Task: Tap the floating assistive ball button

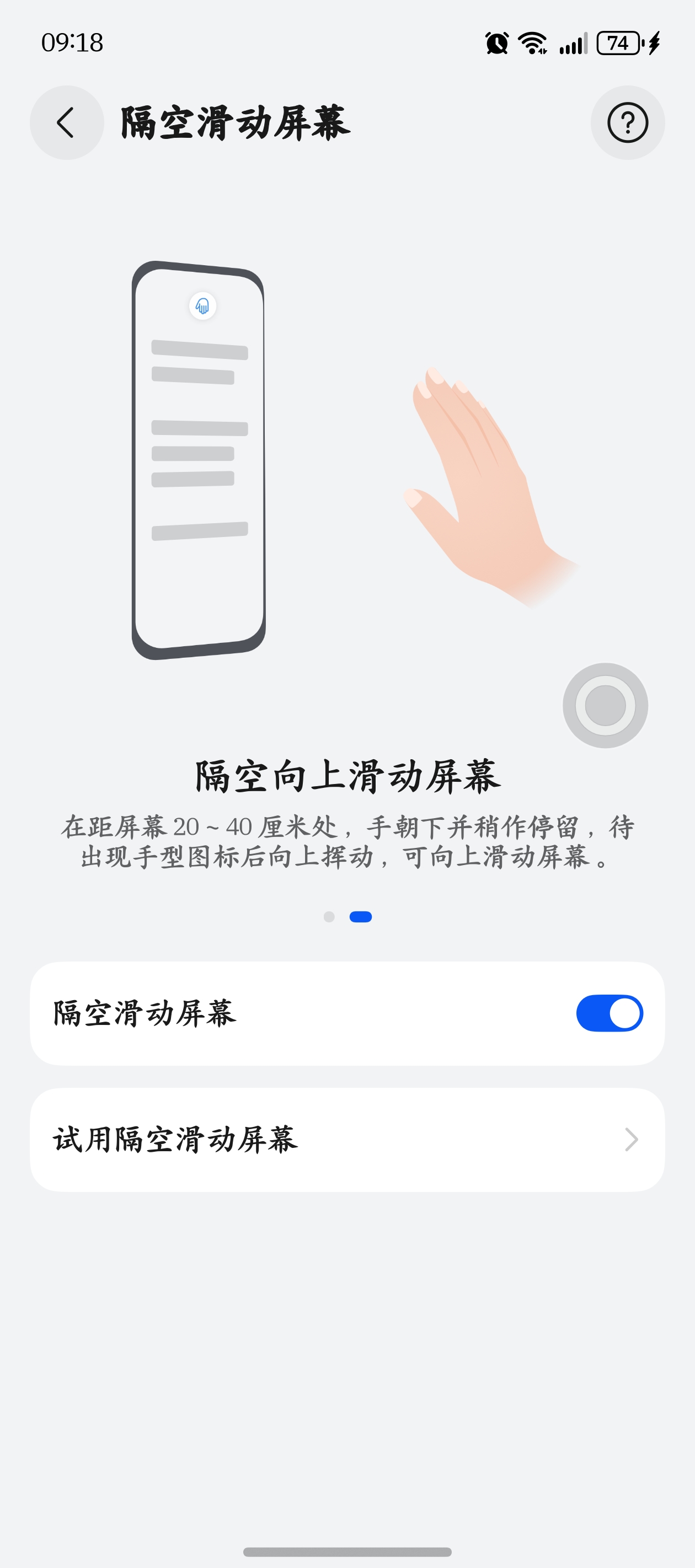Action: coord(605,706)
